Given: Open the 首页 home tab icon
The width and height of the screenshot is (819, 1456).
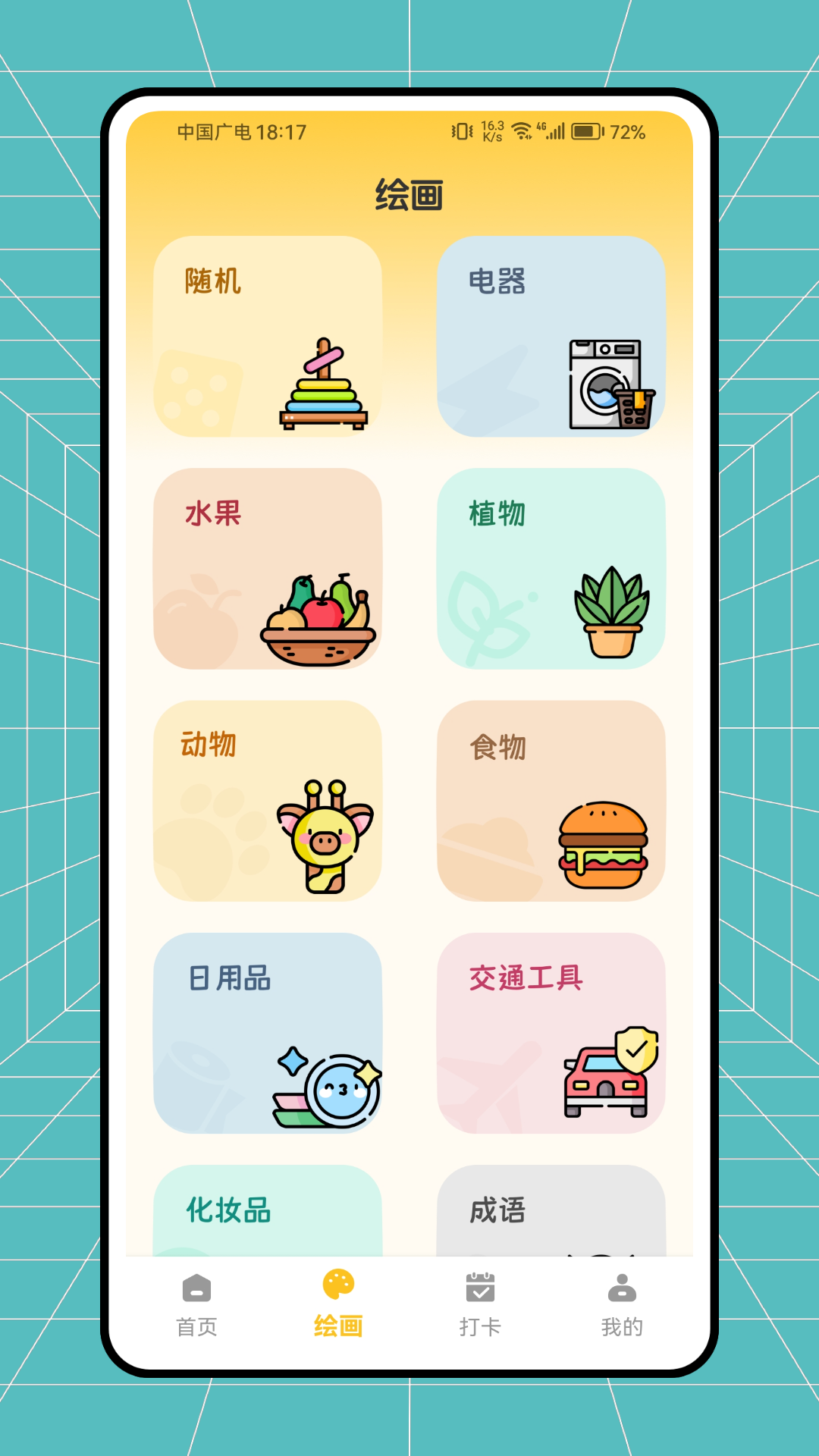Looking at the screenshot, I should 196,1290.
